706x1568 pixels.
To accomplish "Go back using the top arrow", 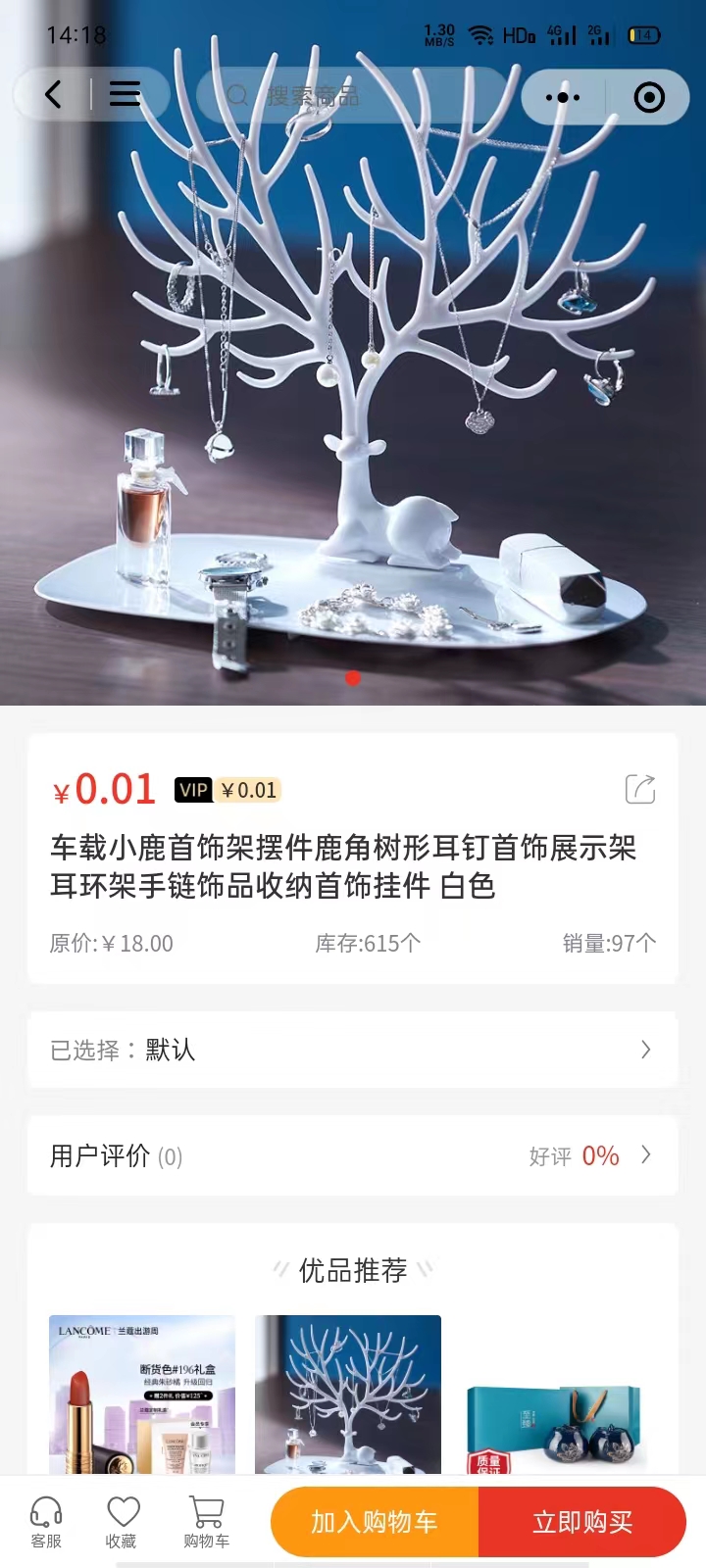I will click(x=54, y=95).
